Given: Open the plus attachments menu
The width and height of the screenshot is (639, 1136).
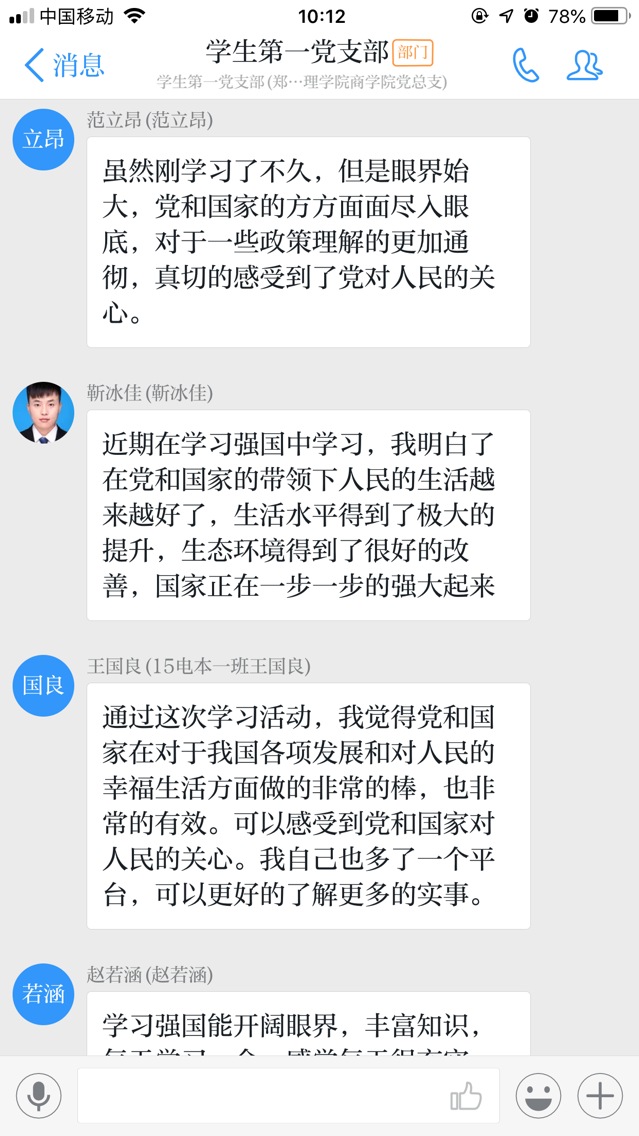Looking at the screenshot, I should pos(600,1096).
